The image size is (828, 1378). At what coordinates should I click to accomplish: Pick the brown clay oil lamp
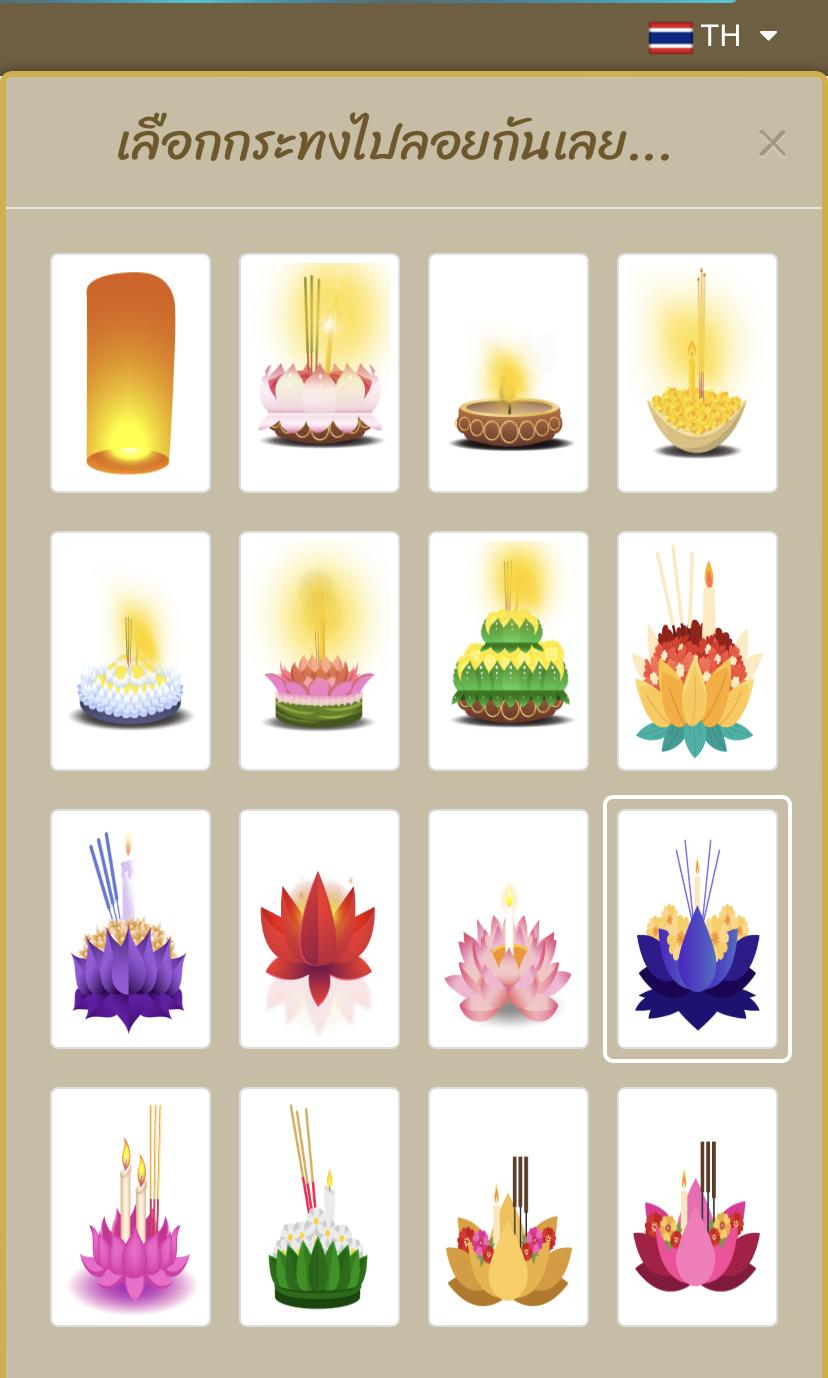509,373
